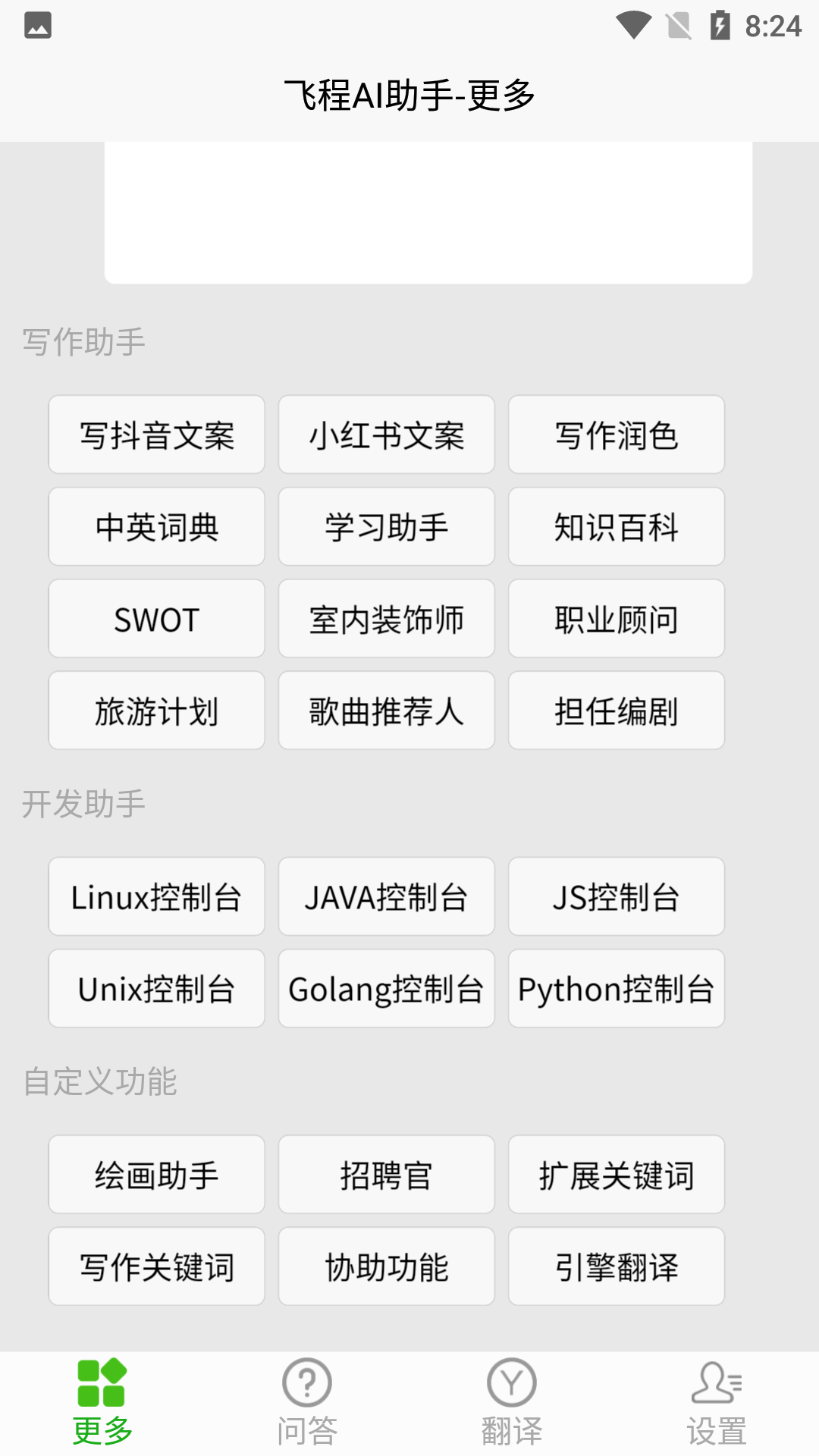Open 旅游计划 travel planner

pos(156,711)
